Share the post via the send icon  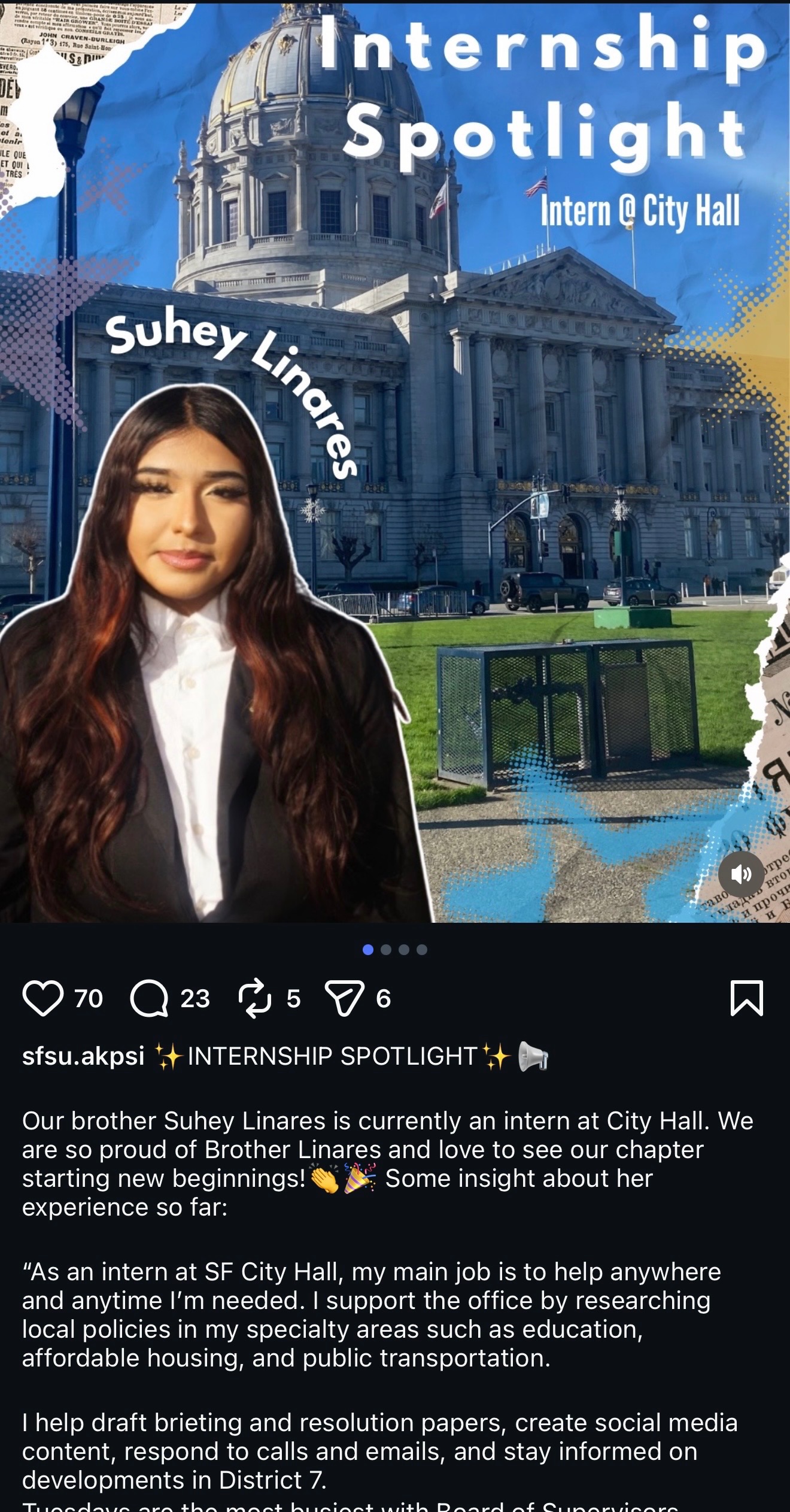(344, 998)
